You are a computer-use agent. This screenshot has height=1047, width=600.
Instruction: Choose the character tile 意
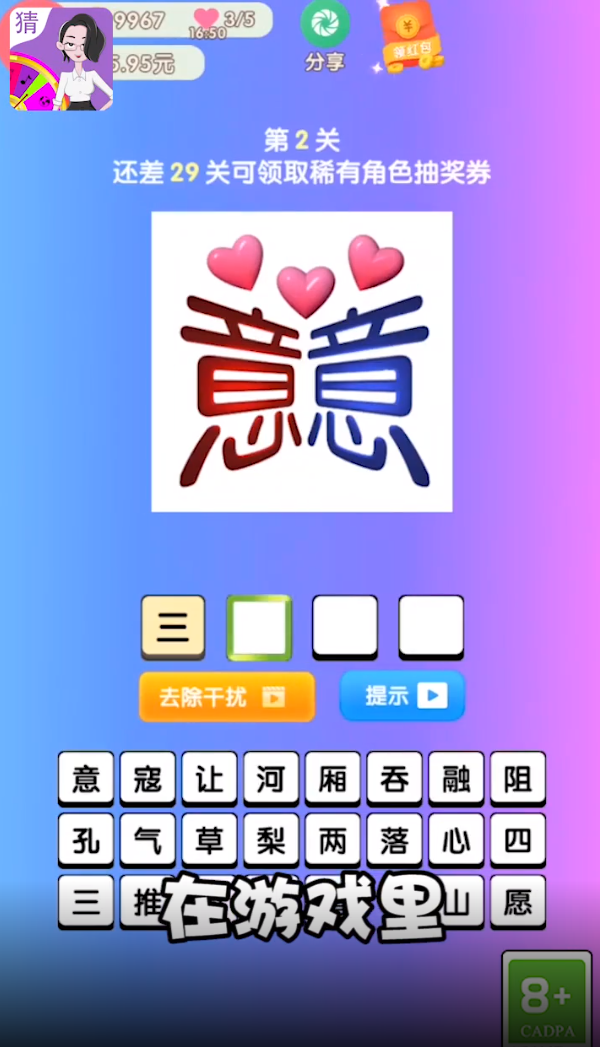coord(86,778)
